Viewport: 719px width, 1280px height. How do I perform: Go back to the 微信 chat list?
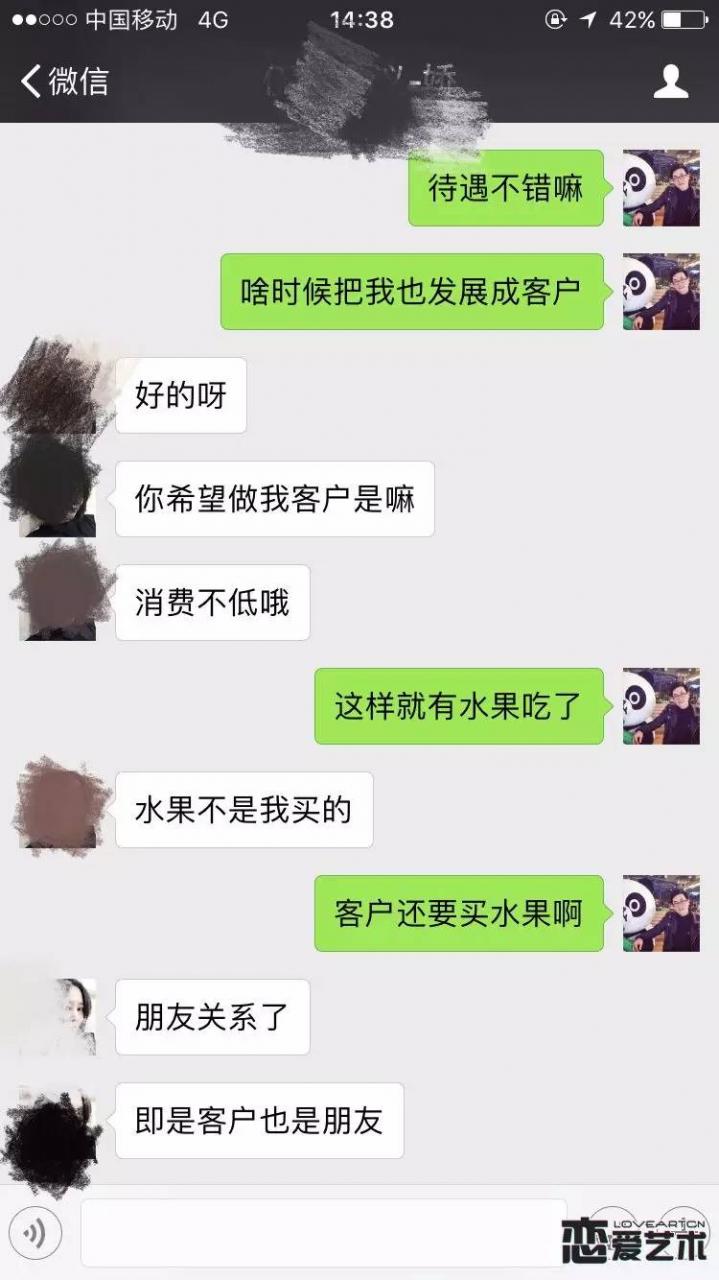(x=64, y=81)
